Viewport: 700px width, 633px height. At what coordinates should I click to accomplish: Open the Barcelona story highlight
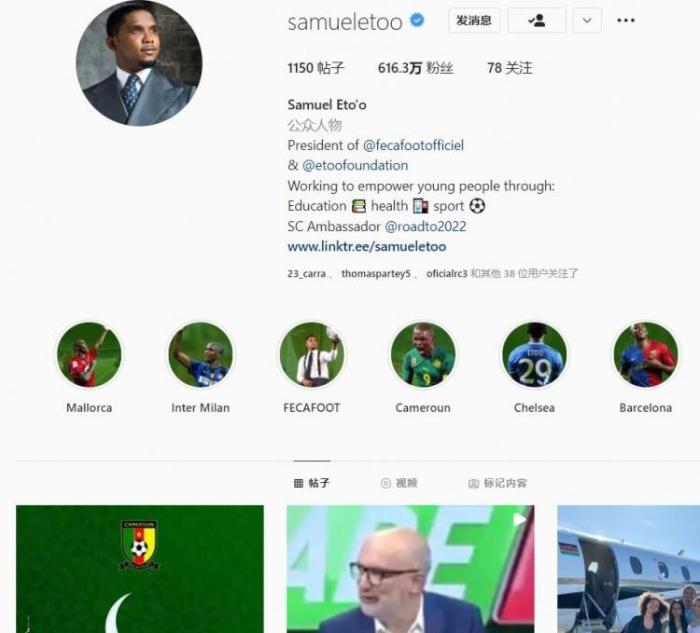click(645, 355)
